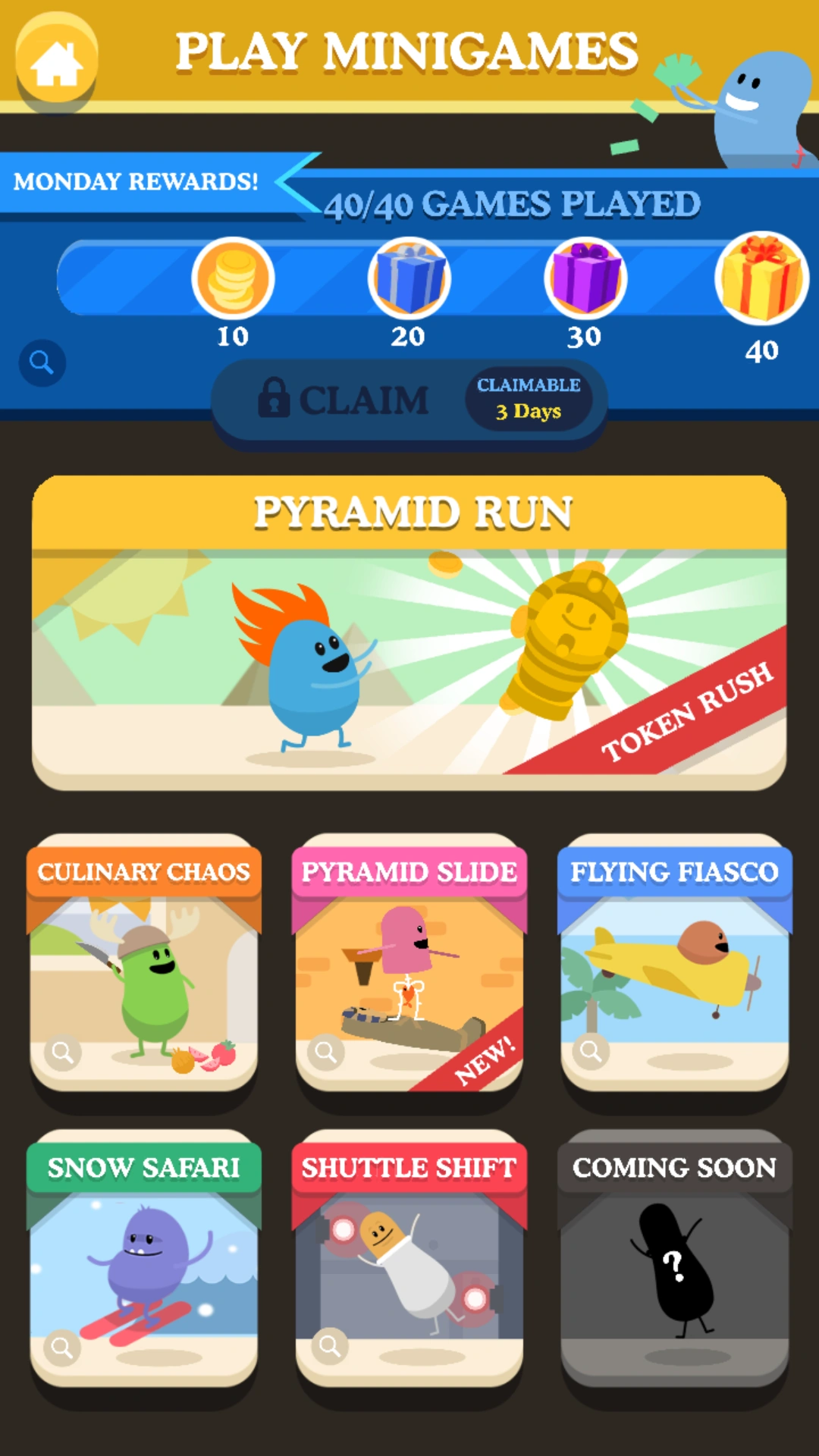819x1456 pixels.
Task: Tap the Coming Soon mystery tile
Action: tap(675, 1266)
